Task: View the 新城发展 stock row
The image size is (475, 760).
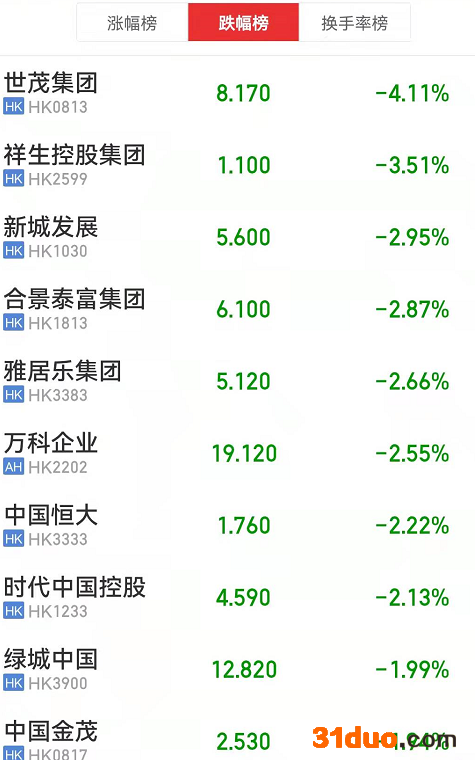Action: coord(238,238)
